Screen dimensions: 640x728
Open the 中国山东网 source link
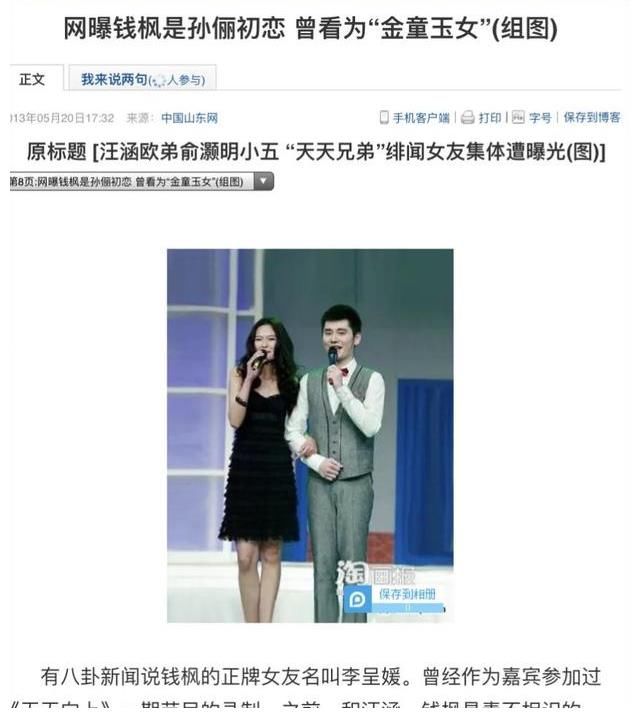click(x=189, y=118)
